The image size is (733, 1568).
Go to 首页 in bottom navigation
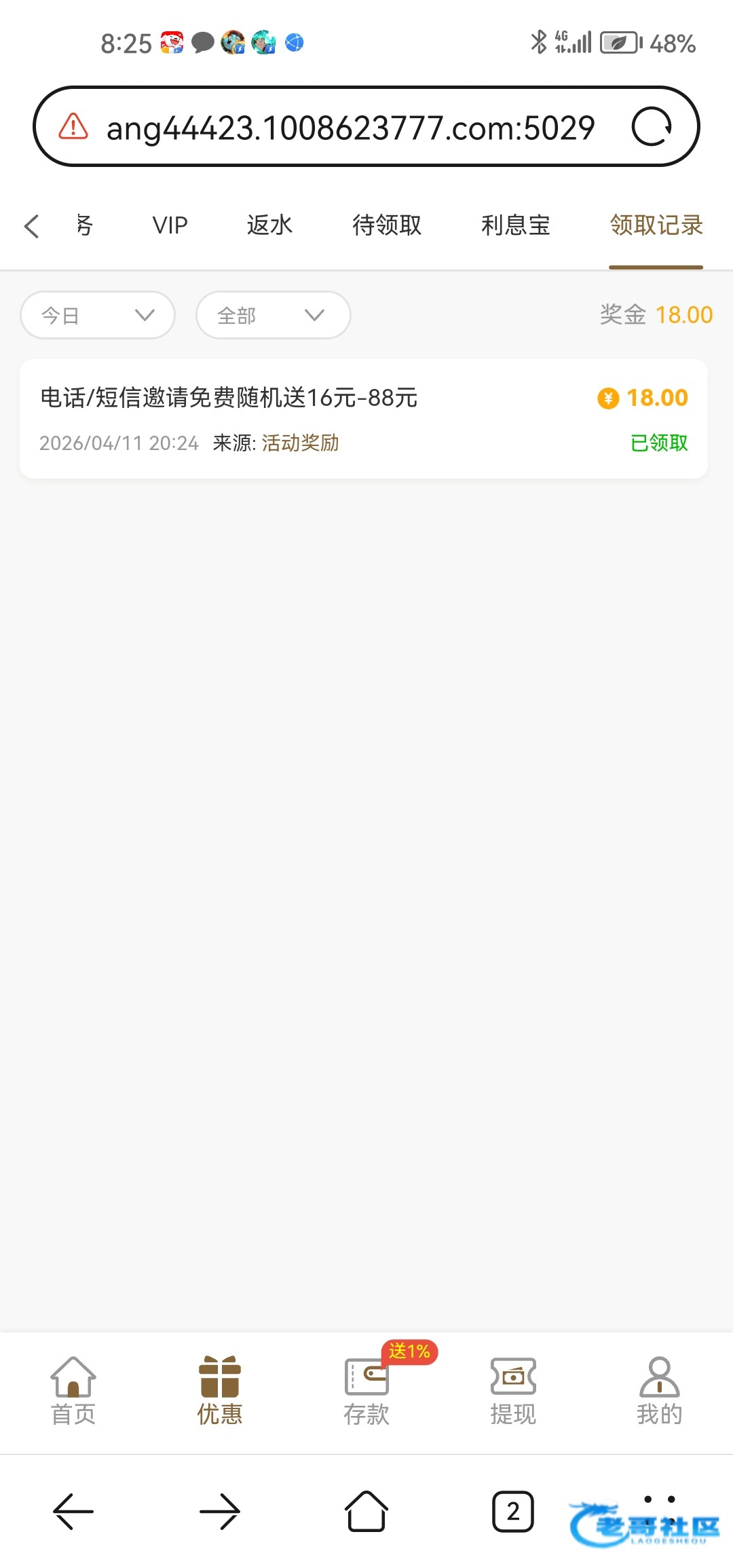(73, 1392)
